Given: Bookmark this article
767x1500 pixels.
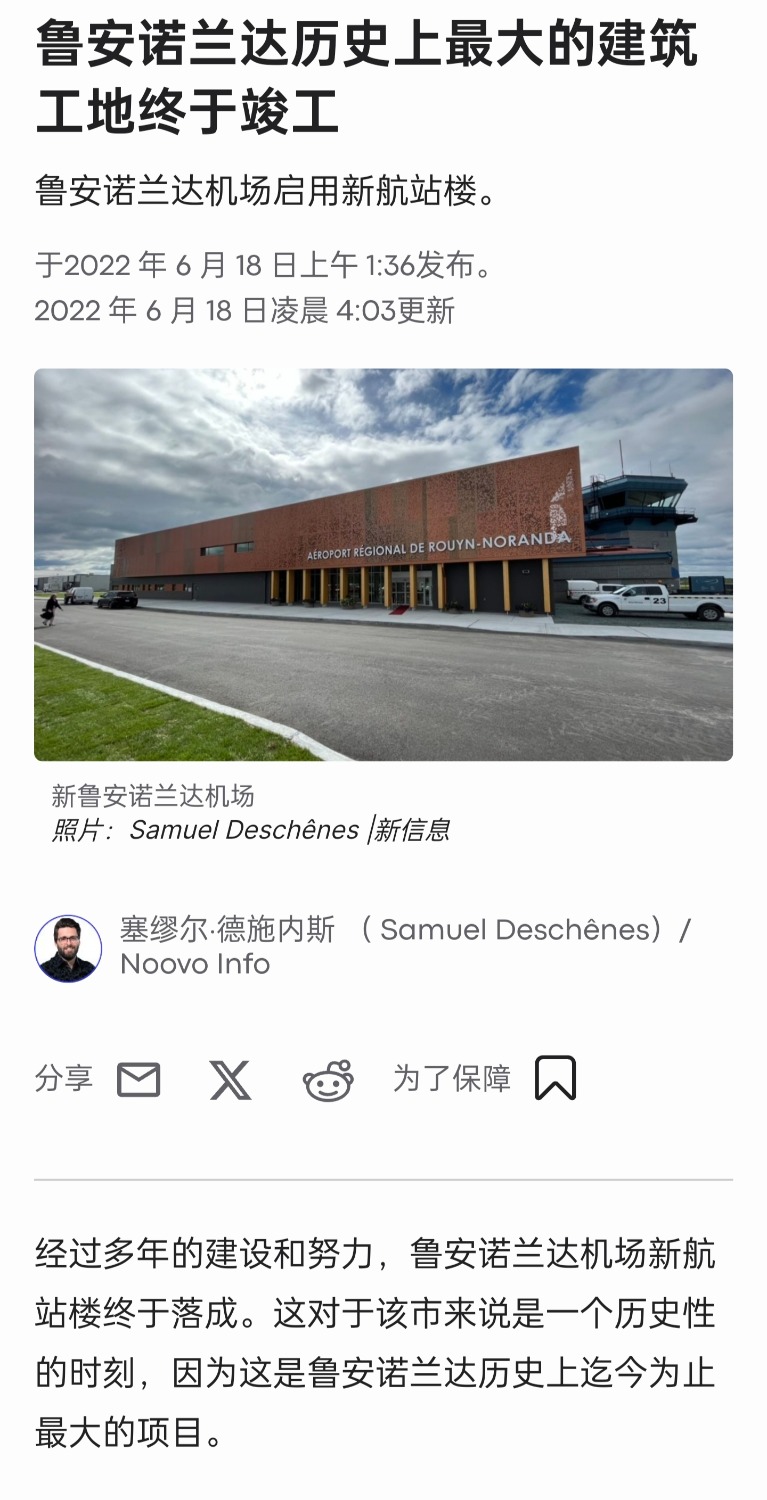Looking at the screenshot, I should click(555, 1078).
